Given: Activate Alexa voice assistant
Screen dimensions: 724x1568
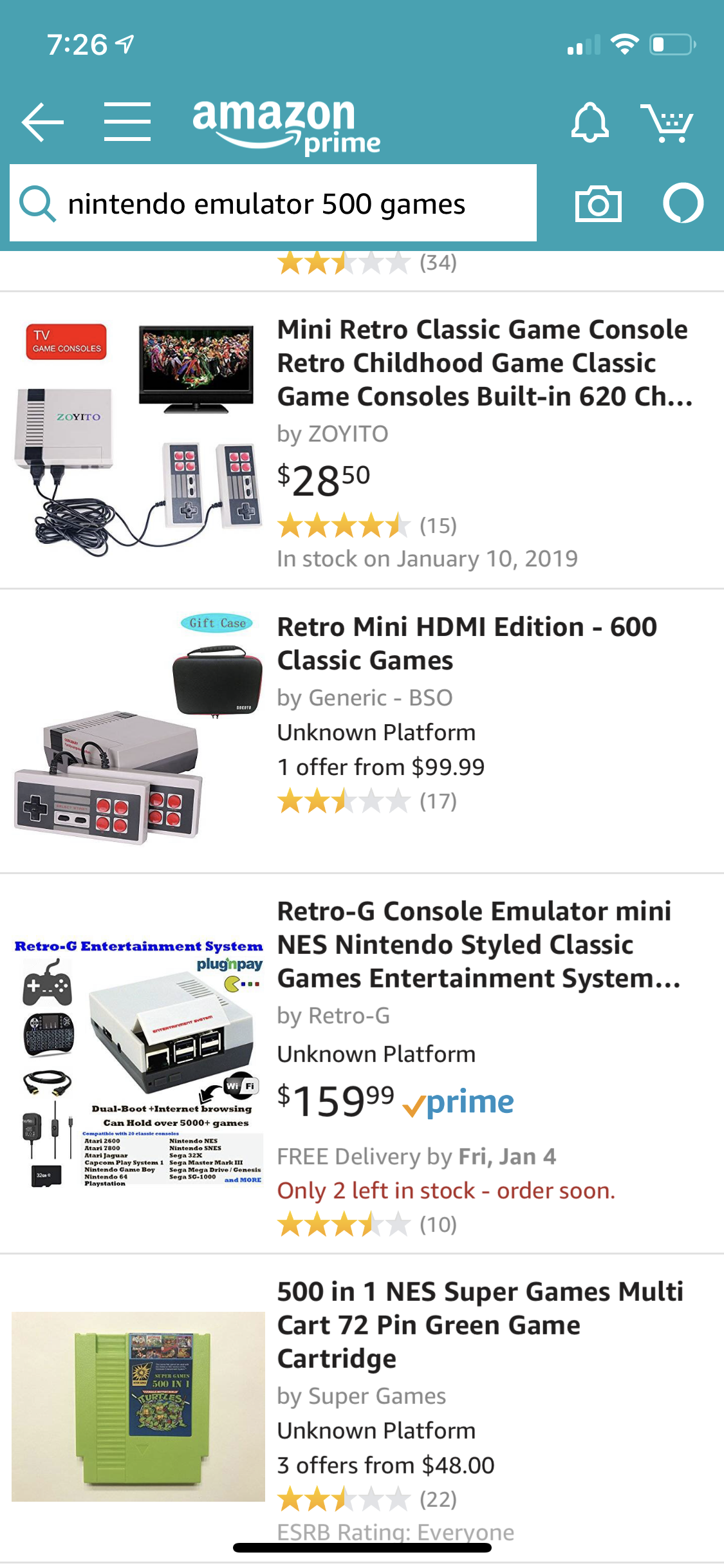Looking at the screenshot, I should pos(683,203).
